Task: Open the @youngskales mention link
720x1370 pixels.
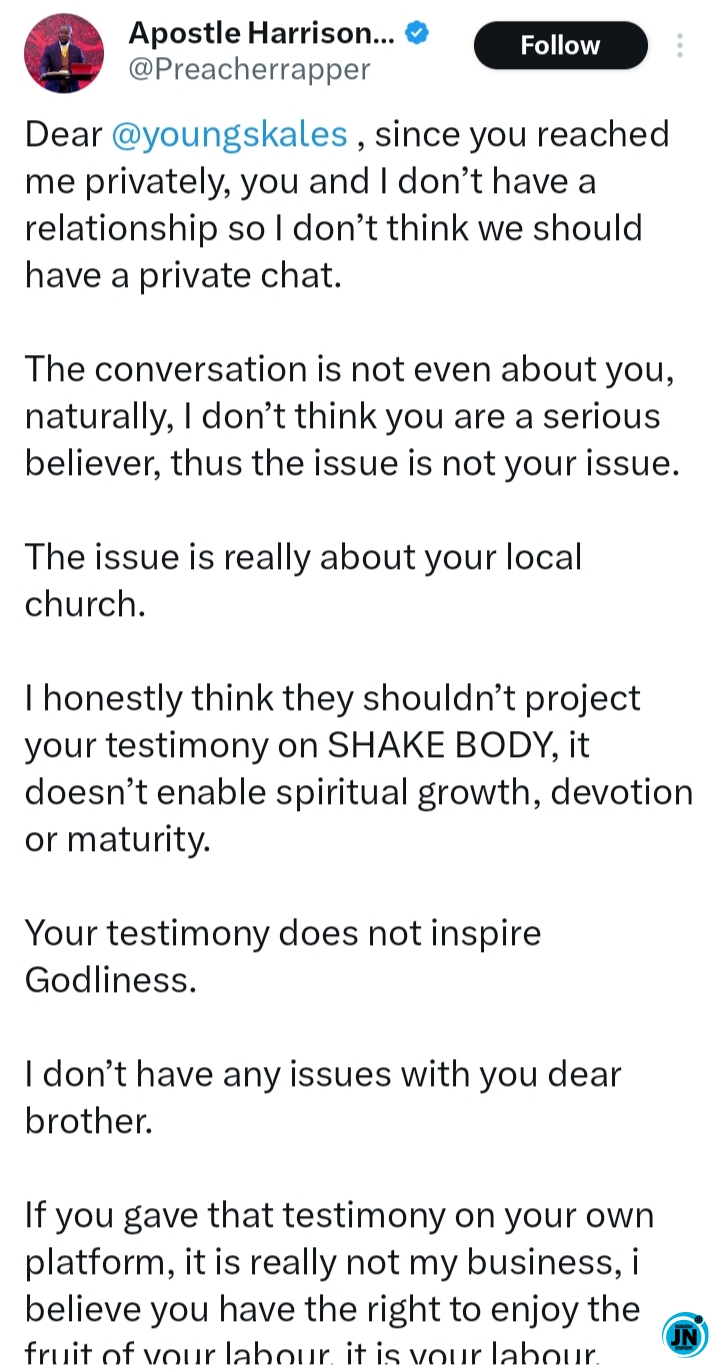Action: (x=230, y=135)
